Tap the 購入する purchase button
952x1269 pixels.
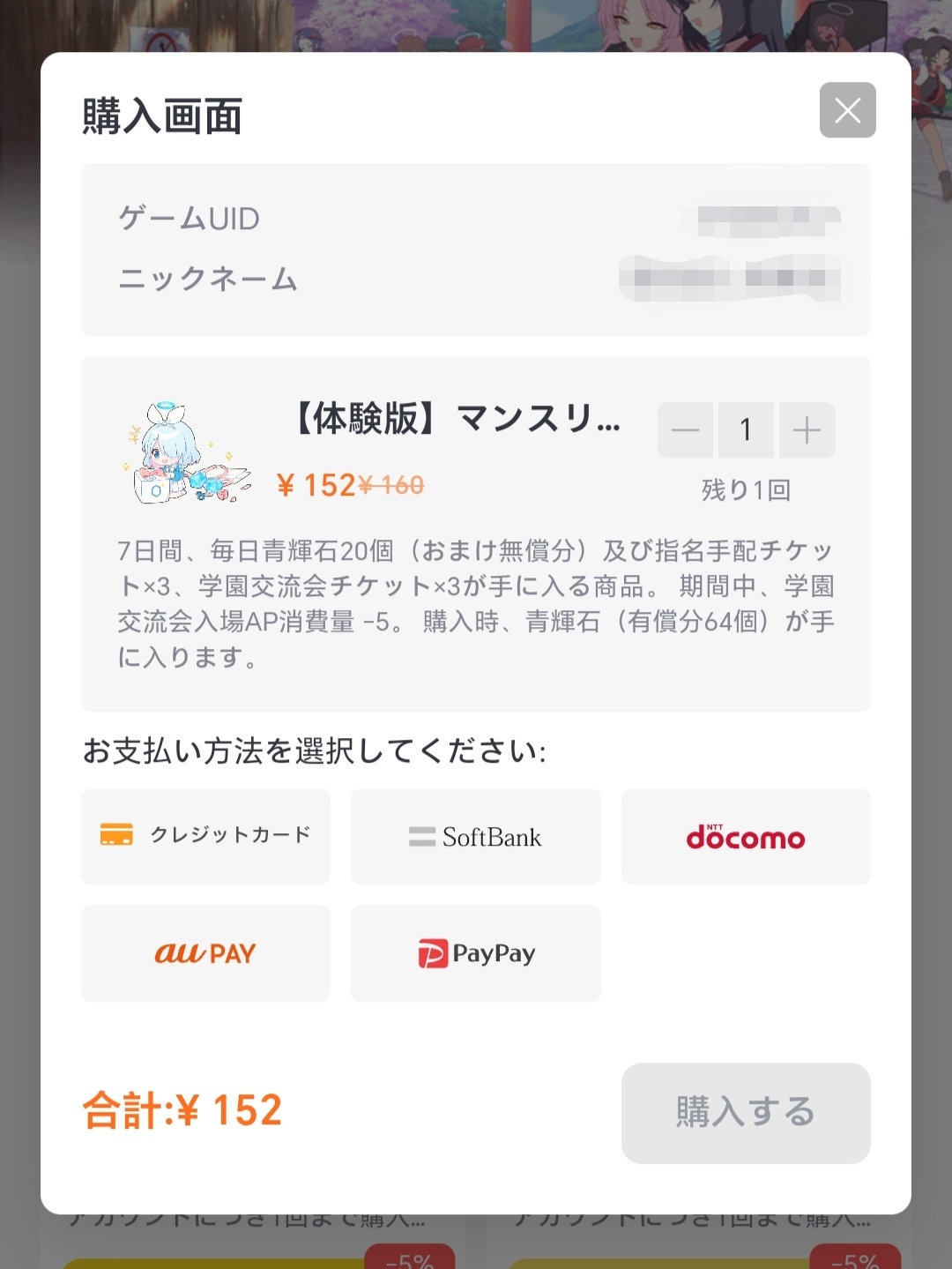coord(745,1113)
